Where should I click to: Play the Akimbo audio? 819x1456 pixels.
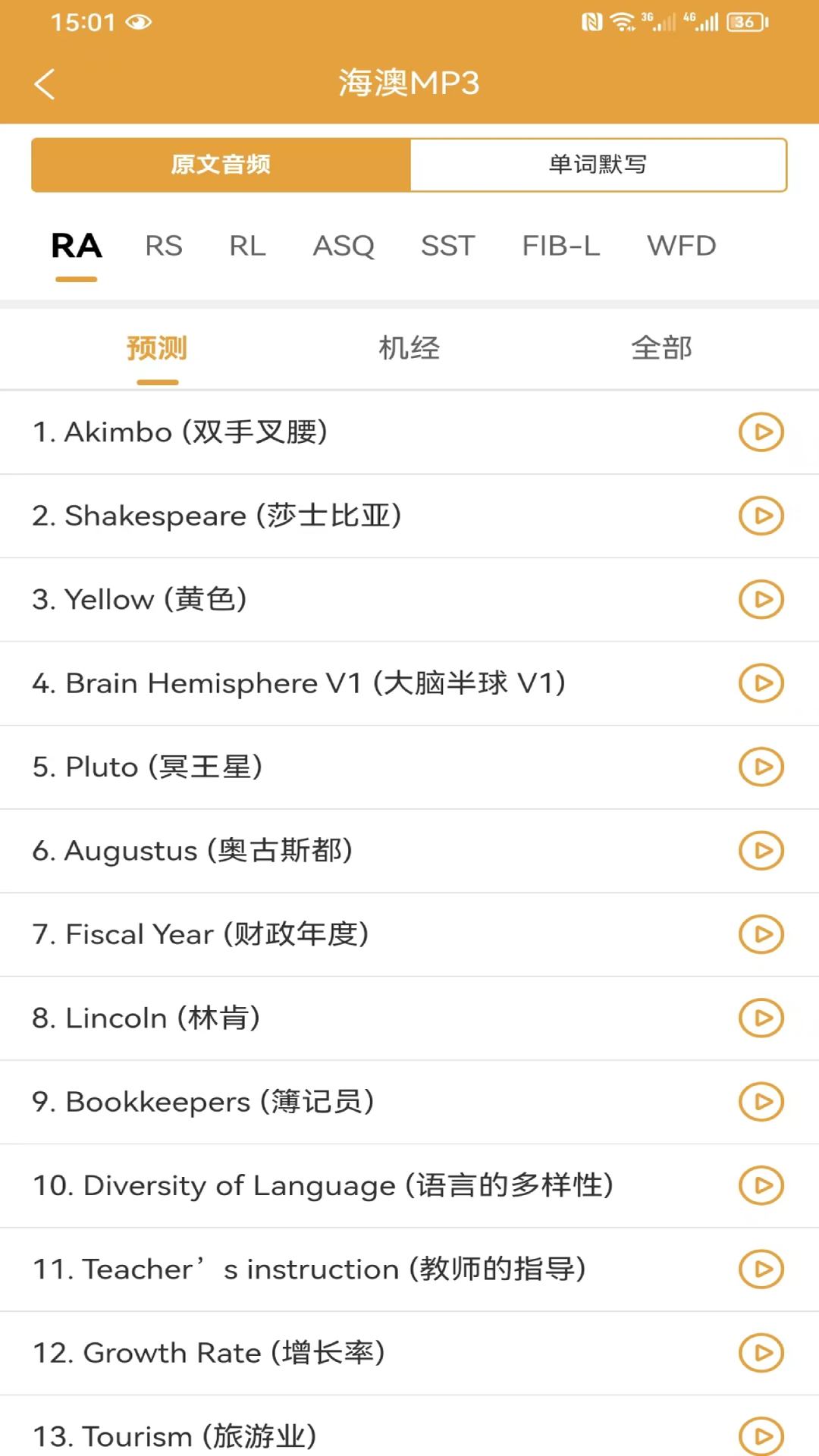pos(761,432)
